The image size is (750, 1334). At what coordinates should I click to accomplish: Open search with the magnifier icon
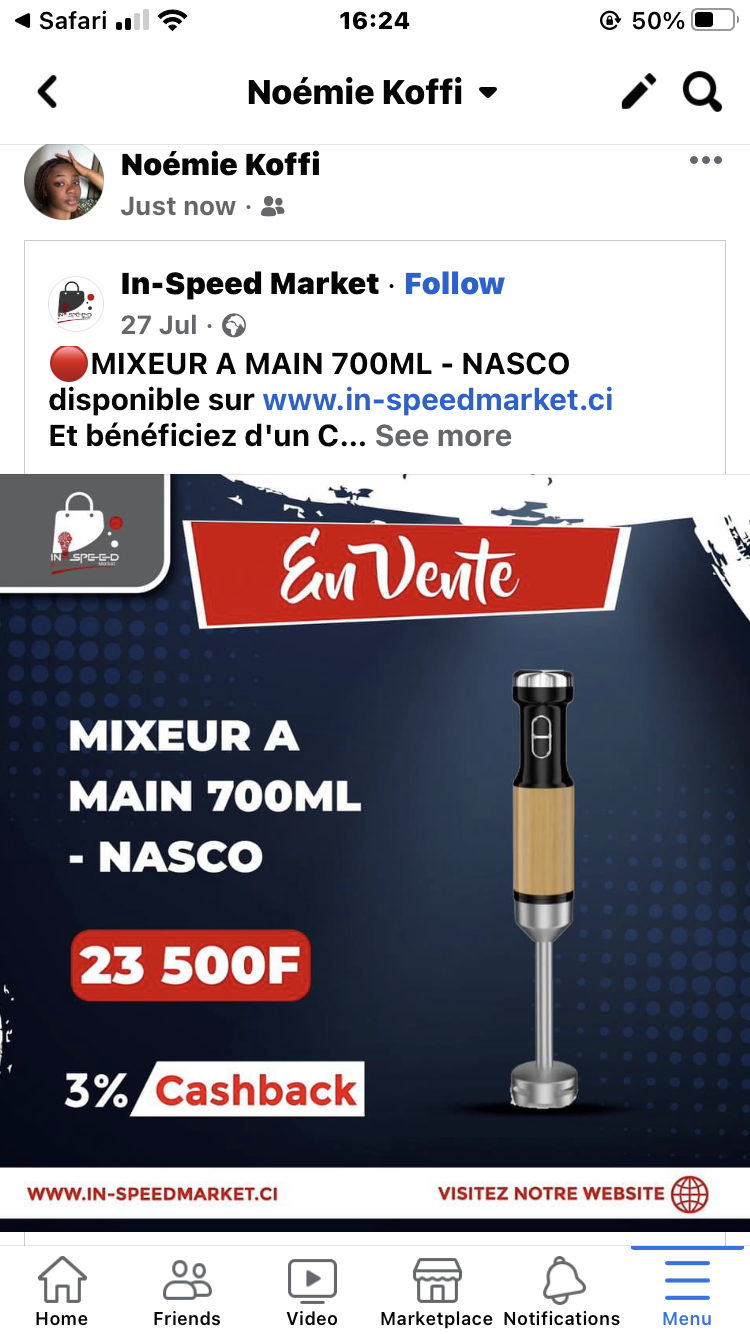[x=702, y=92]
